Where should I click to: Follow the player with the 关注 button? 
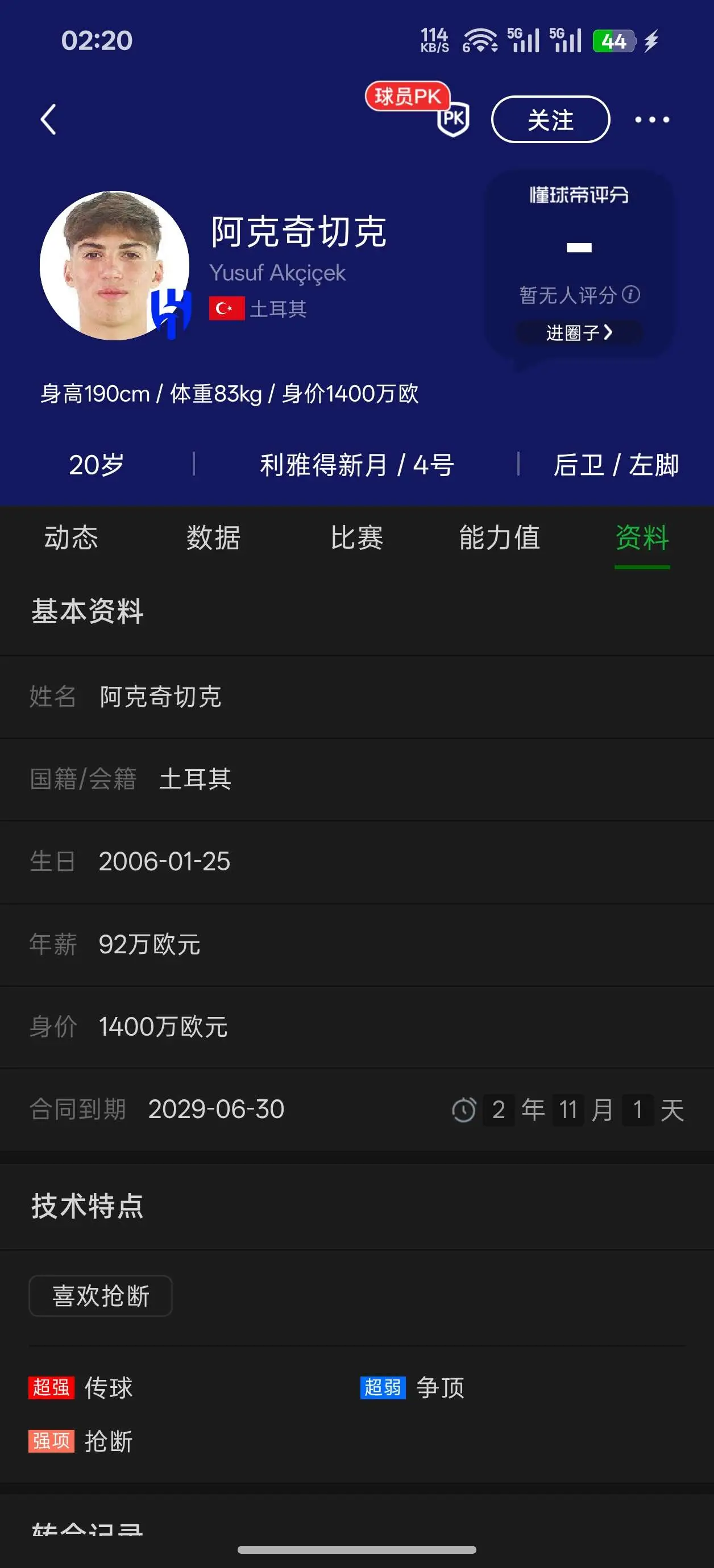point(550,119)
